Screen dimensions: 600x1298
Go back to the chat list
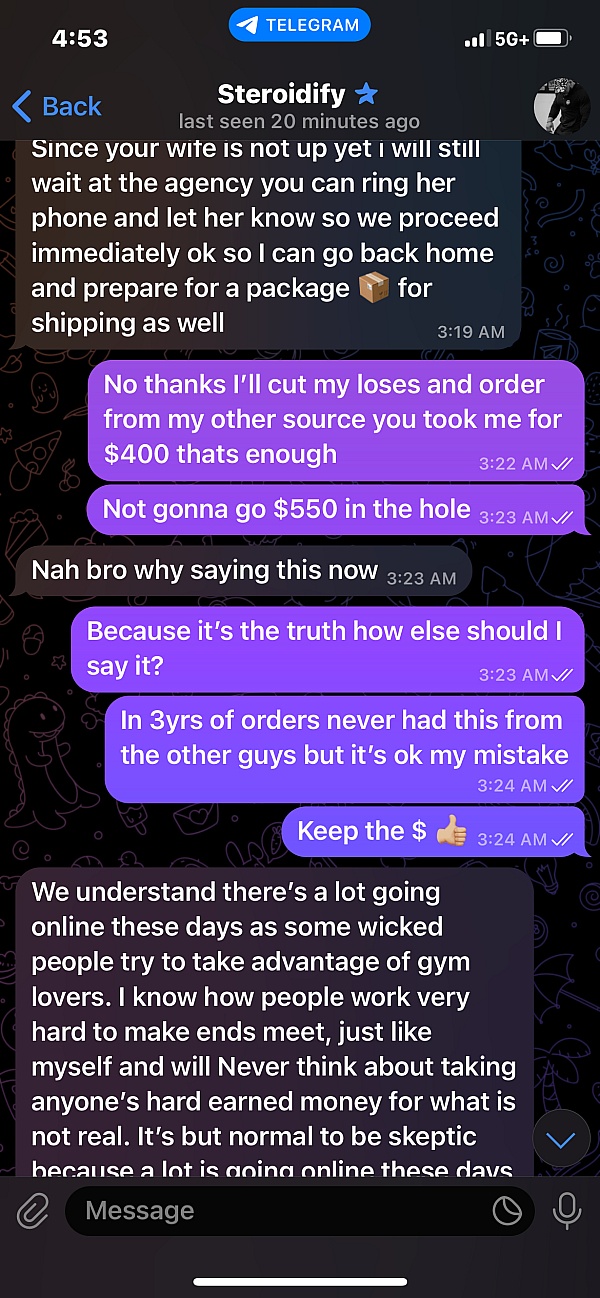(56, 106)
